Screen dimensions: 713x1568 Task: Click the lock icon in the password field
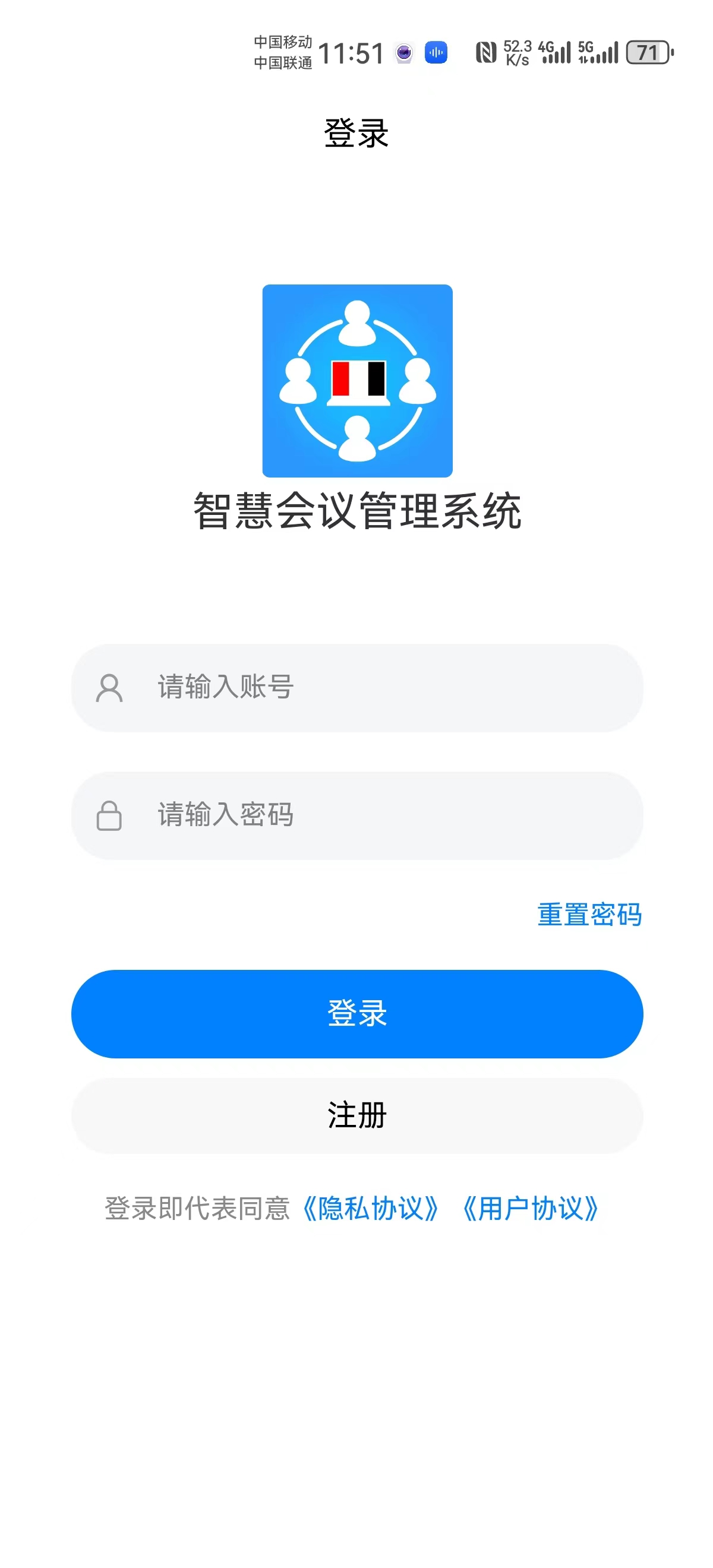109,817
